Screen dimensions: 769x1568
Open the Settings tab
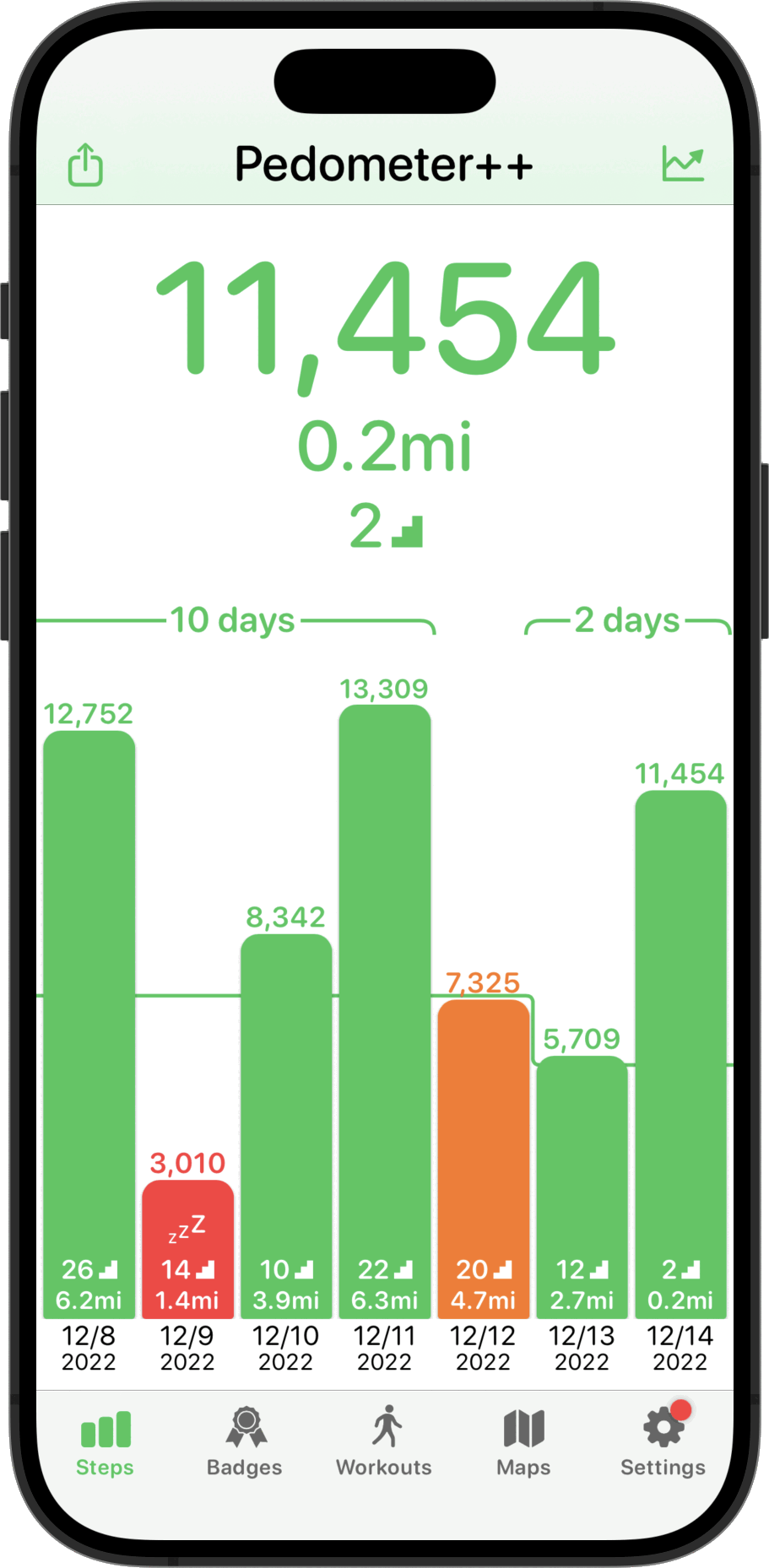tap(663, 1441)
